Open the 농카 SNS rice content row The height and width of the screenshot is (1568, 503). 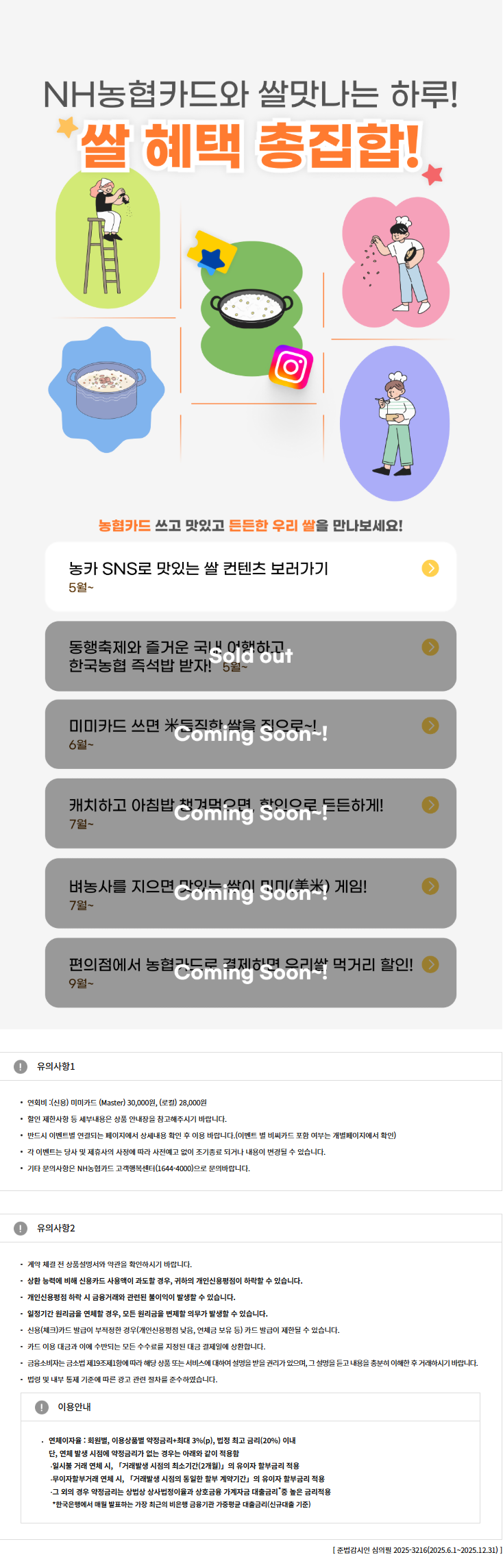(251, 576)
